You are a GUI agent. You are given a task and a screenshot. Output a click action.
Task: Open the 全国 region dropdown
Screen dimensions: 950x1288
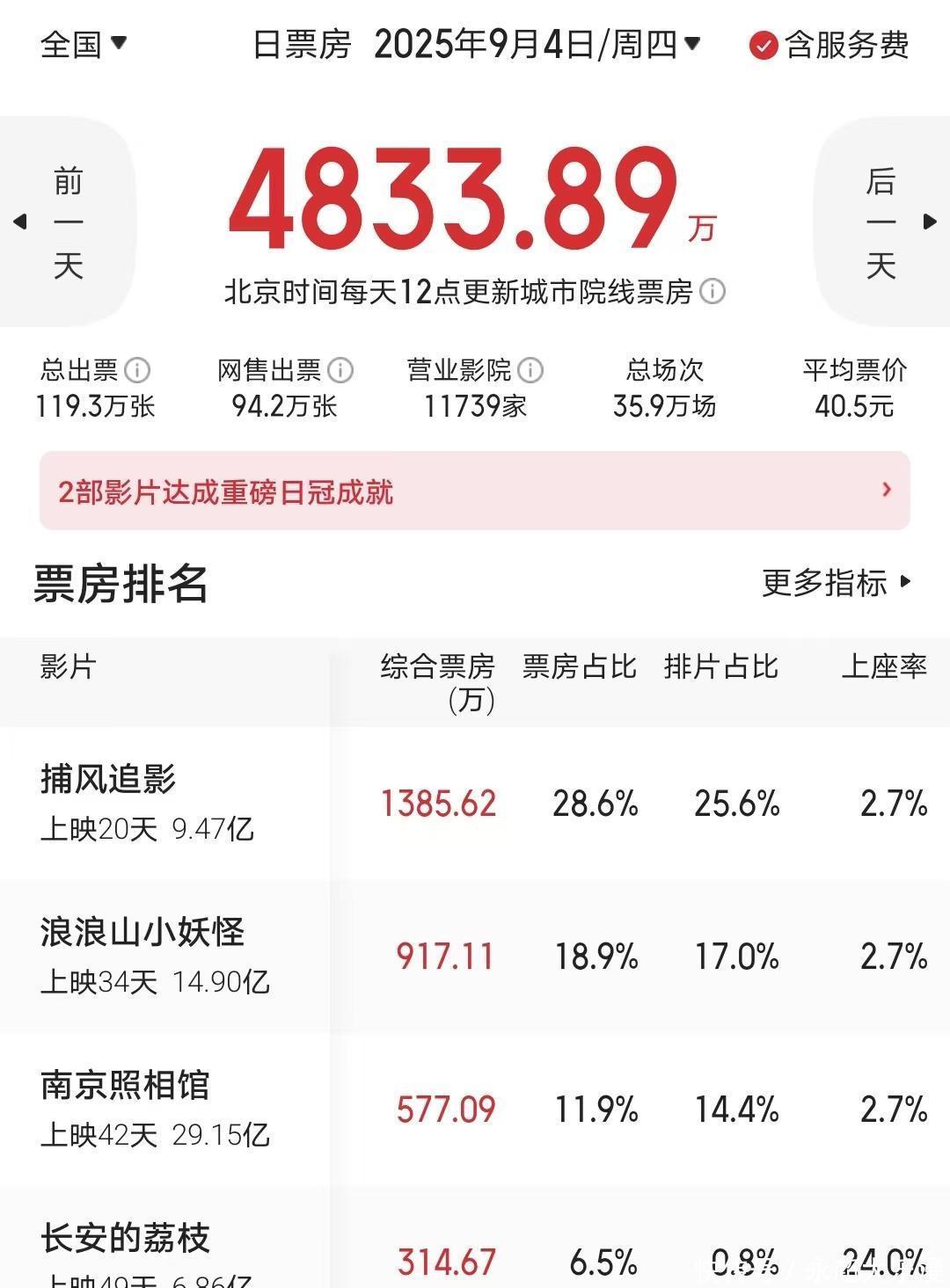point(84,44)
